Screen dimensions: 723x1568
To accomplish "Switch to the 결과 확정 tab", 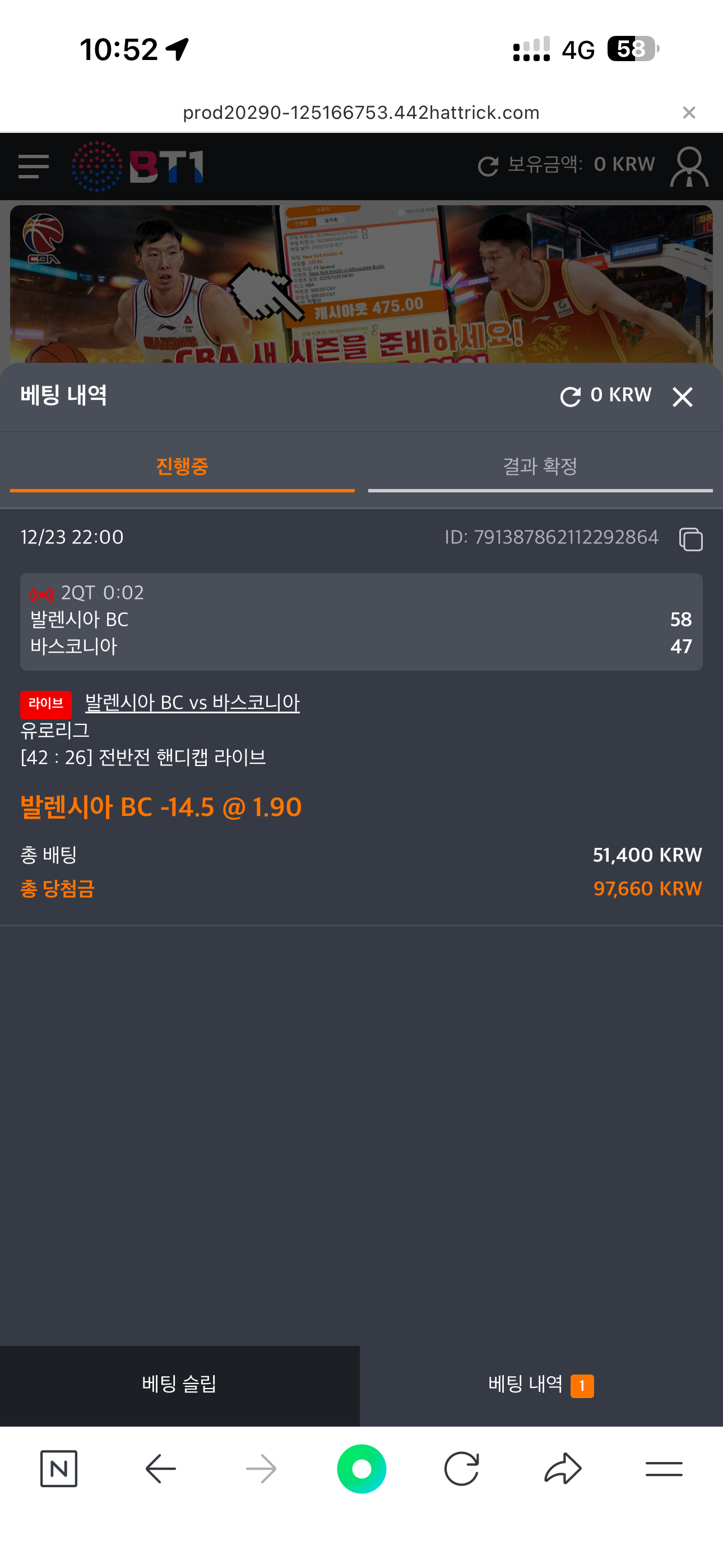I will (540, 467).
